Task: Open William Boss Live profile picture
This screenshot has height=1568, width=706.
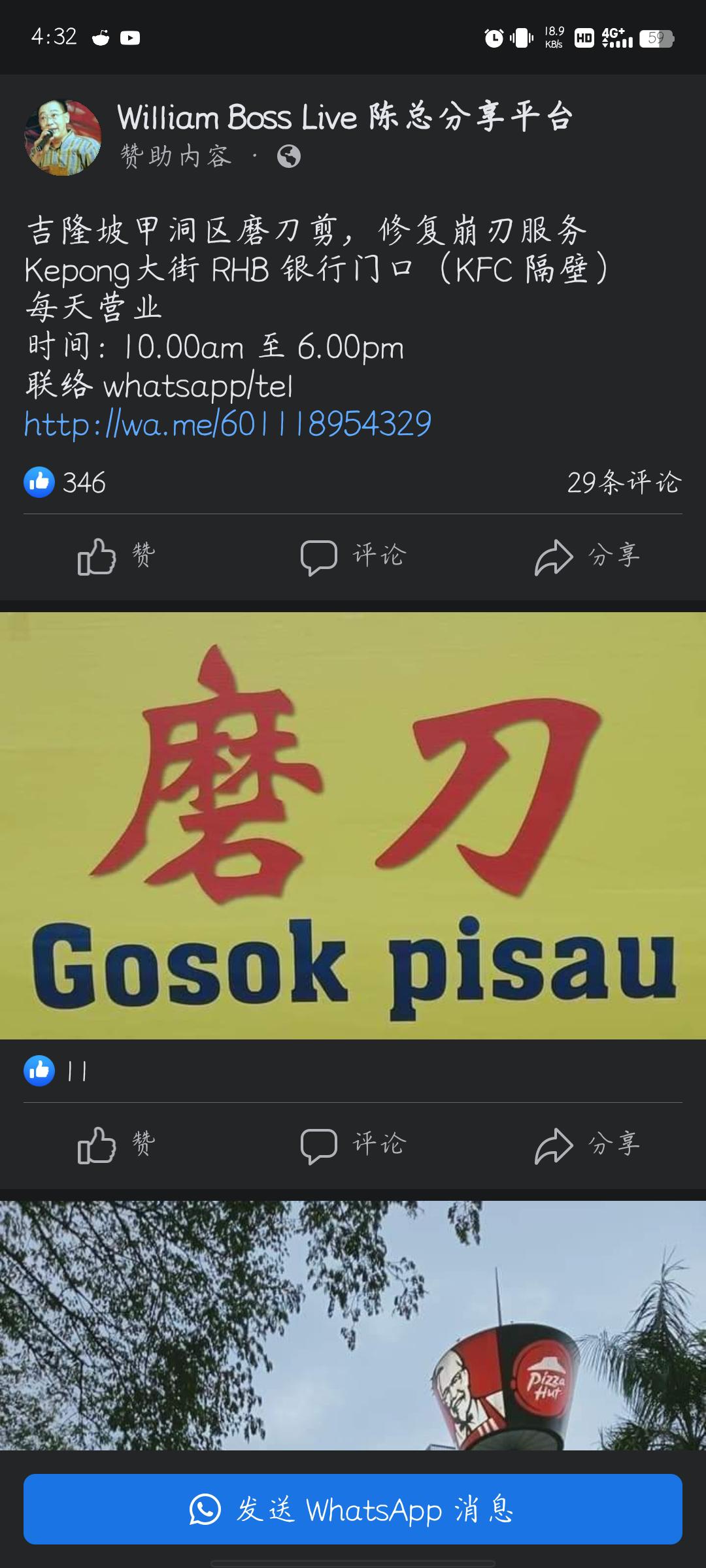Action: click(x=63, y=137)
